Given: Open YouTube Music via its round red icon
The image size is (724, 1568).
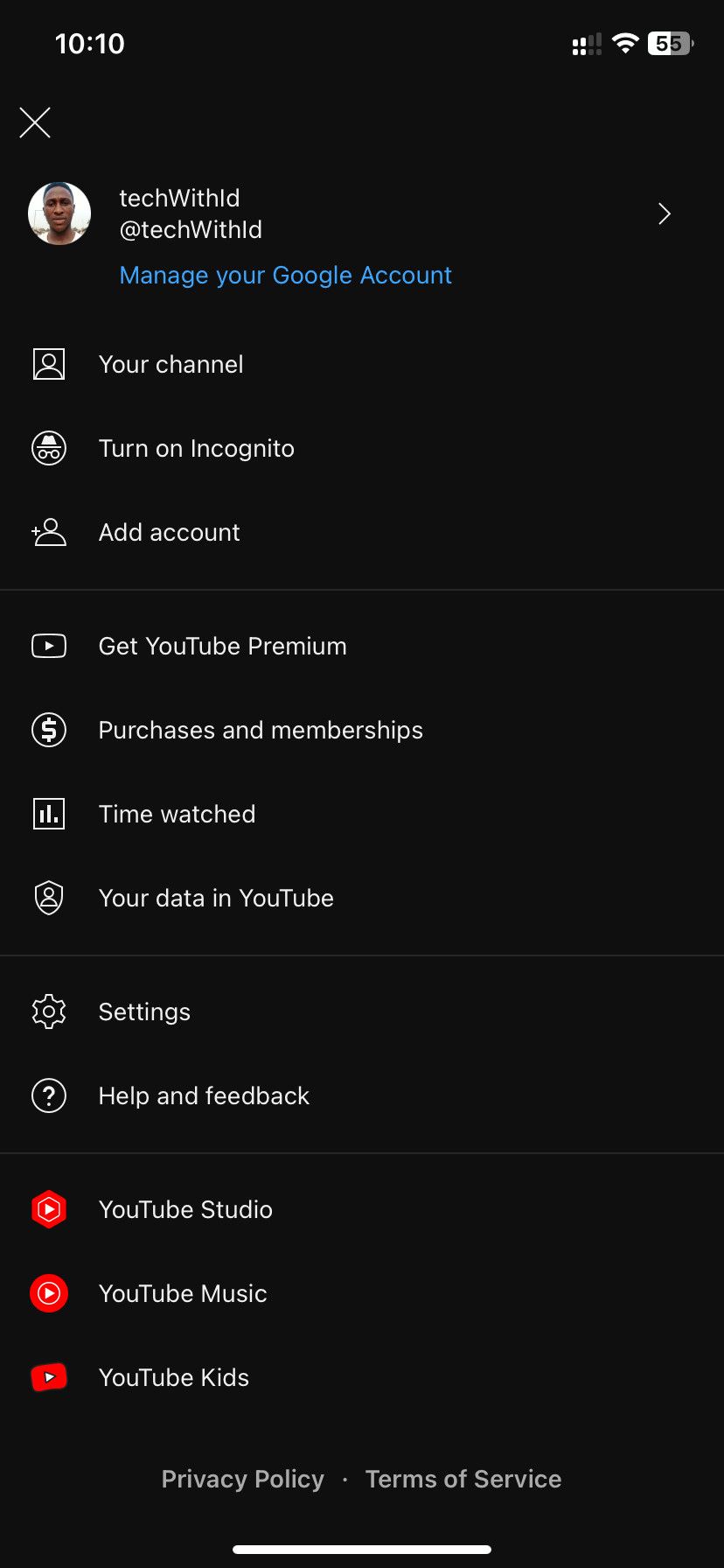Looking at the screenshot, I should point(49,1293).
